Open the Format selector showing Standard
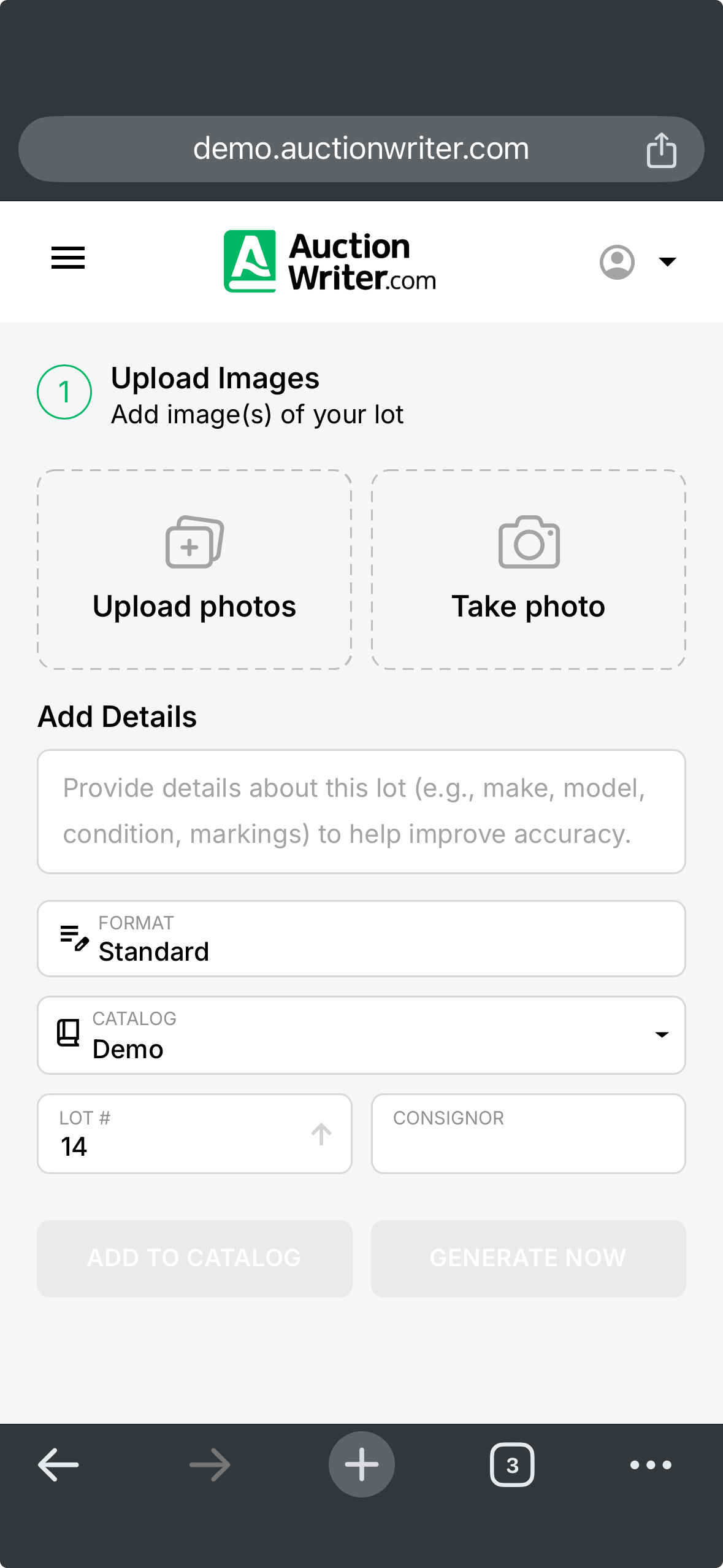The width and height of the screenshot is (723, 1568). [361, 939]
